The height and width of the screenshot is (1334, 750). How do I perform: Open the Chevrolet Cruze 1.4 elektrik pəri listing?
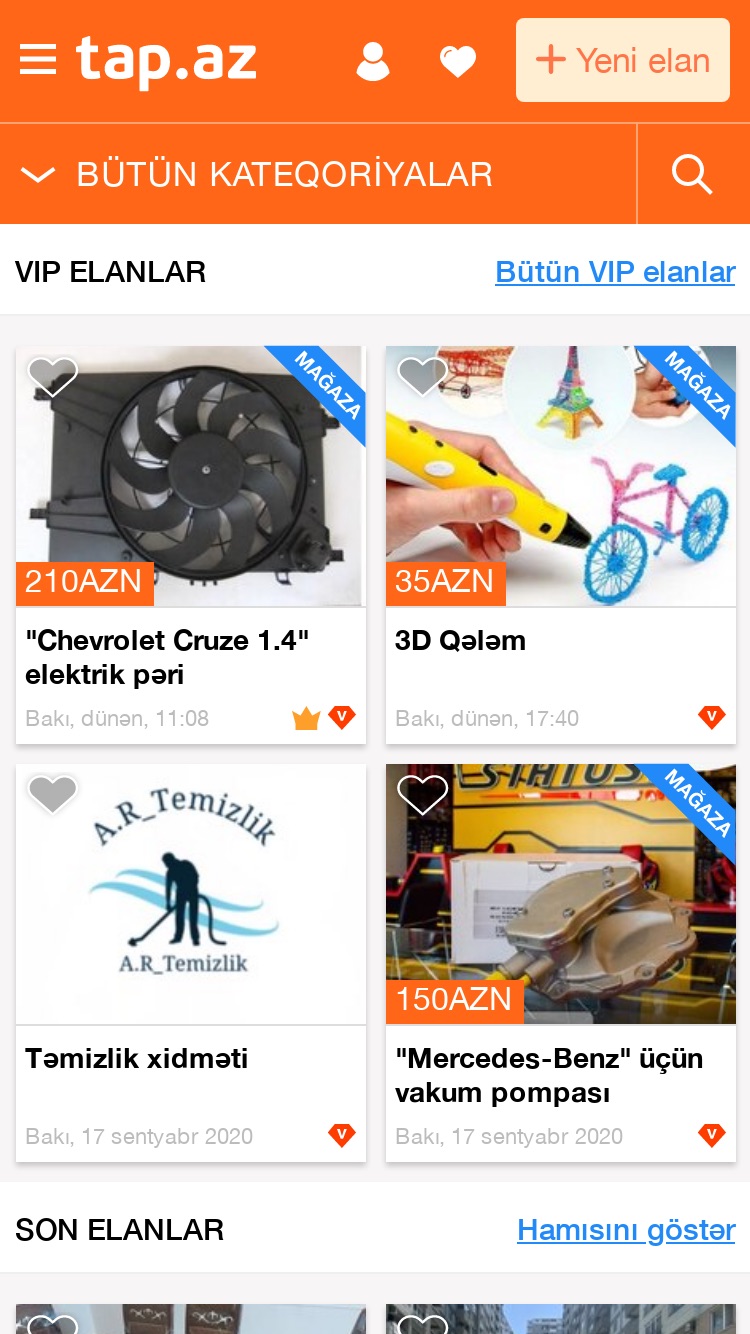pyautogui.click(x=191, y=545)
